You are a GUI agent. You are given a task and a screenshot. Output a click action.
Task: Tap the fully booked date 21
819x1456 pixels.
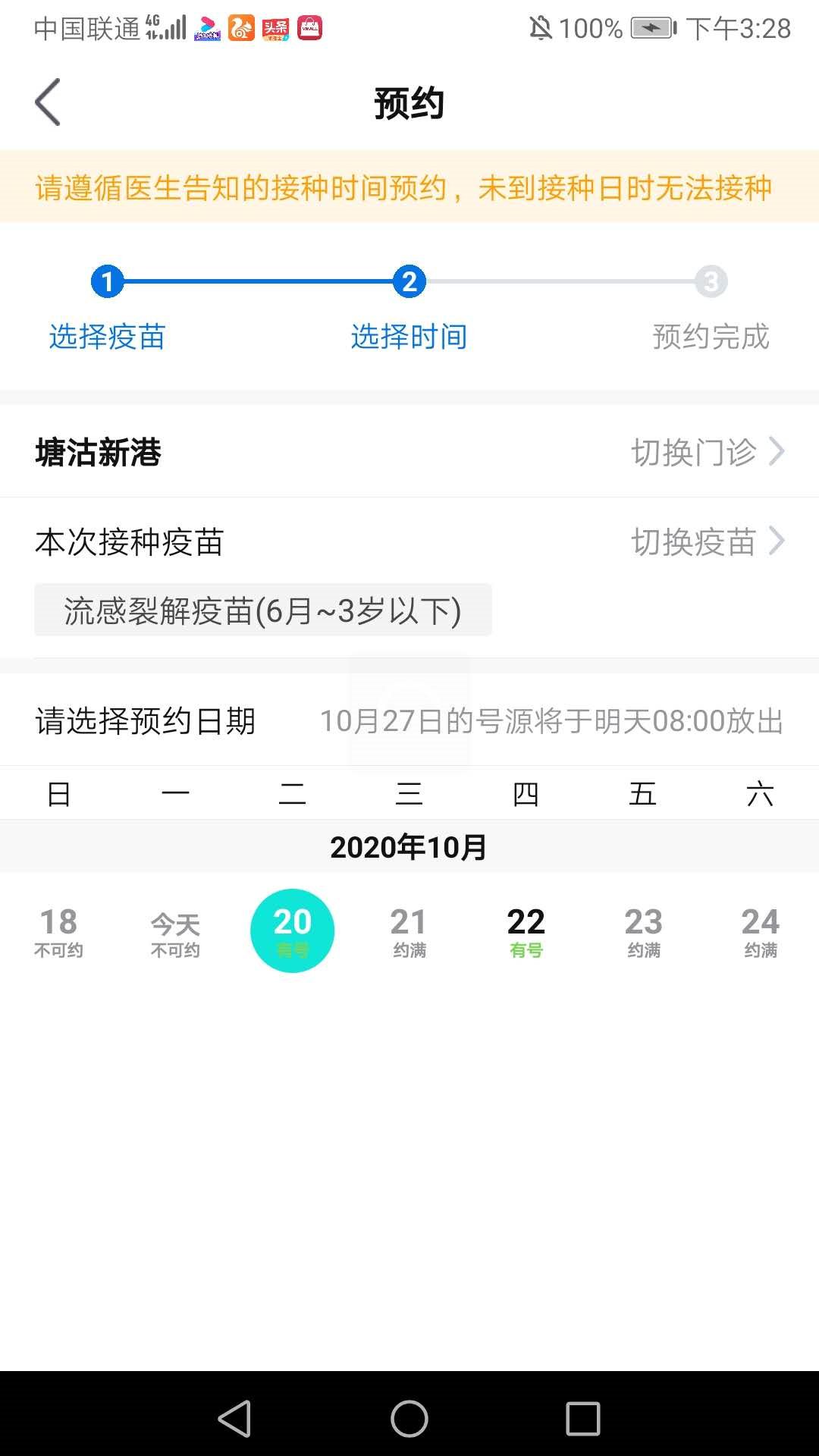pyautogui.click(x=409, y=931)
